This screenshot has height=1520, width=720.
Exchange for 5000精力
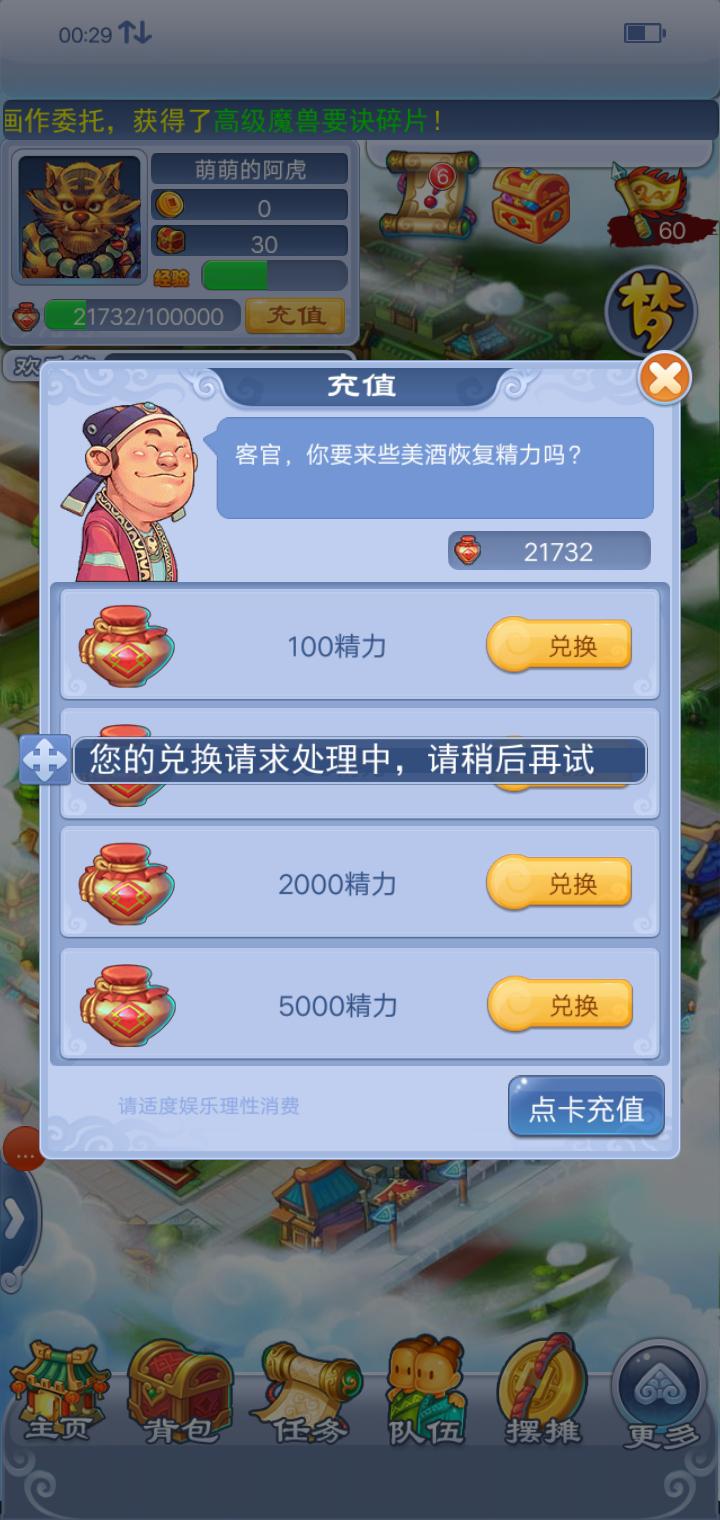point(559,1004)
